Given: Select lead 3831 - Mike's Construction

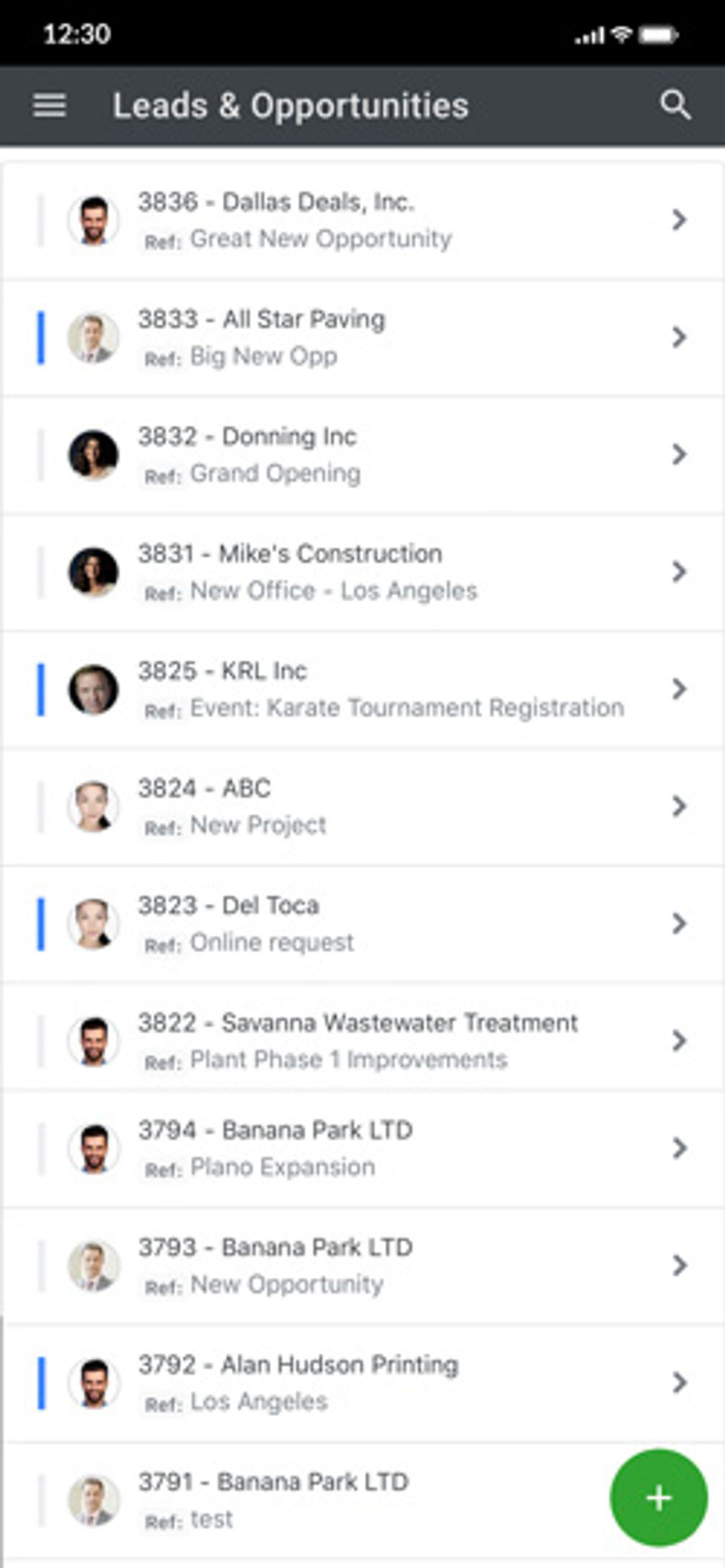Looking at the screenshot, I should pos(362,572).
